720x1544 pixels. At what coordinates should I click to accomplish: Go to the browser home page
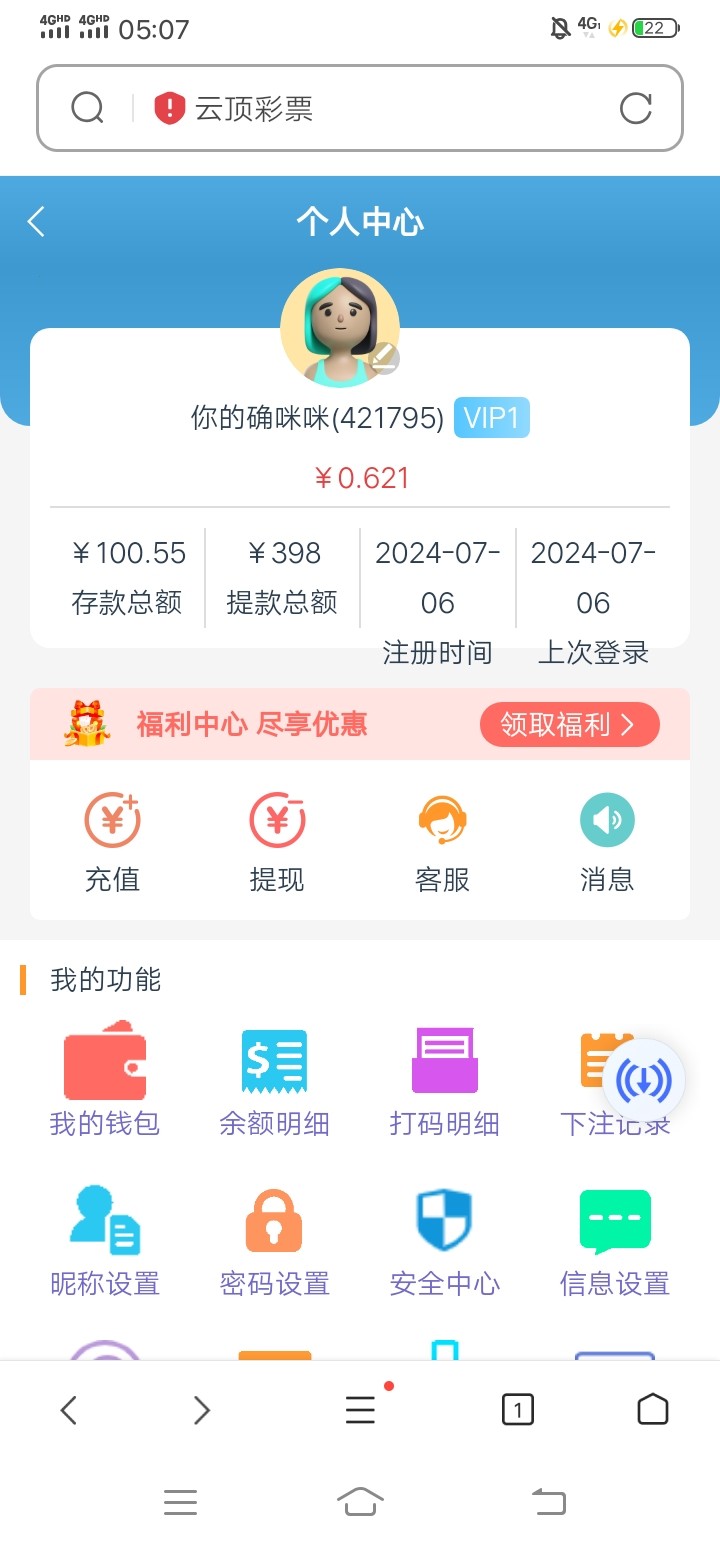click(x=652, y=1410)
